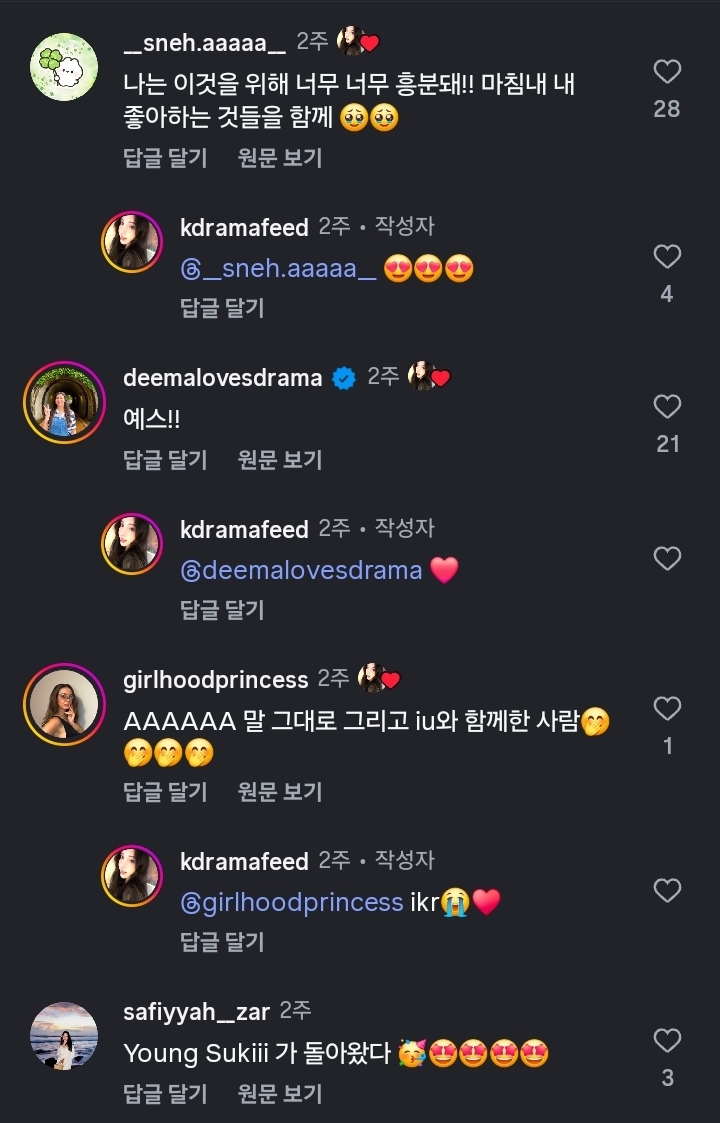This screenshot has width=720, height=1123.
Task: Open the @_sneh.aaaaa_ mention link
Action: coord(278,269)
